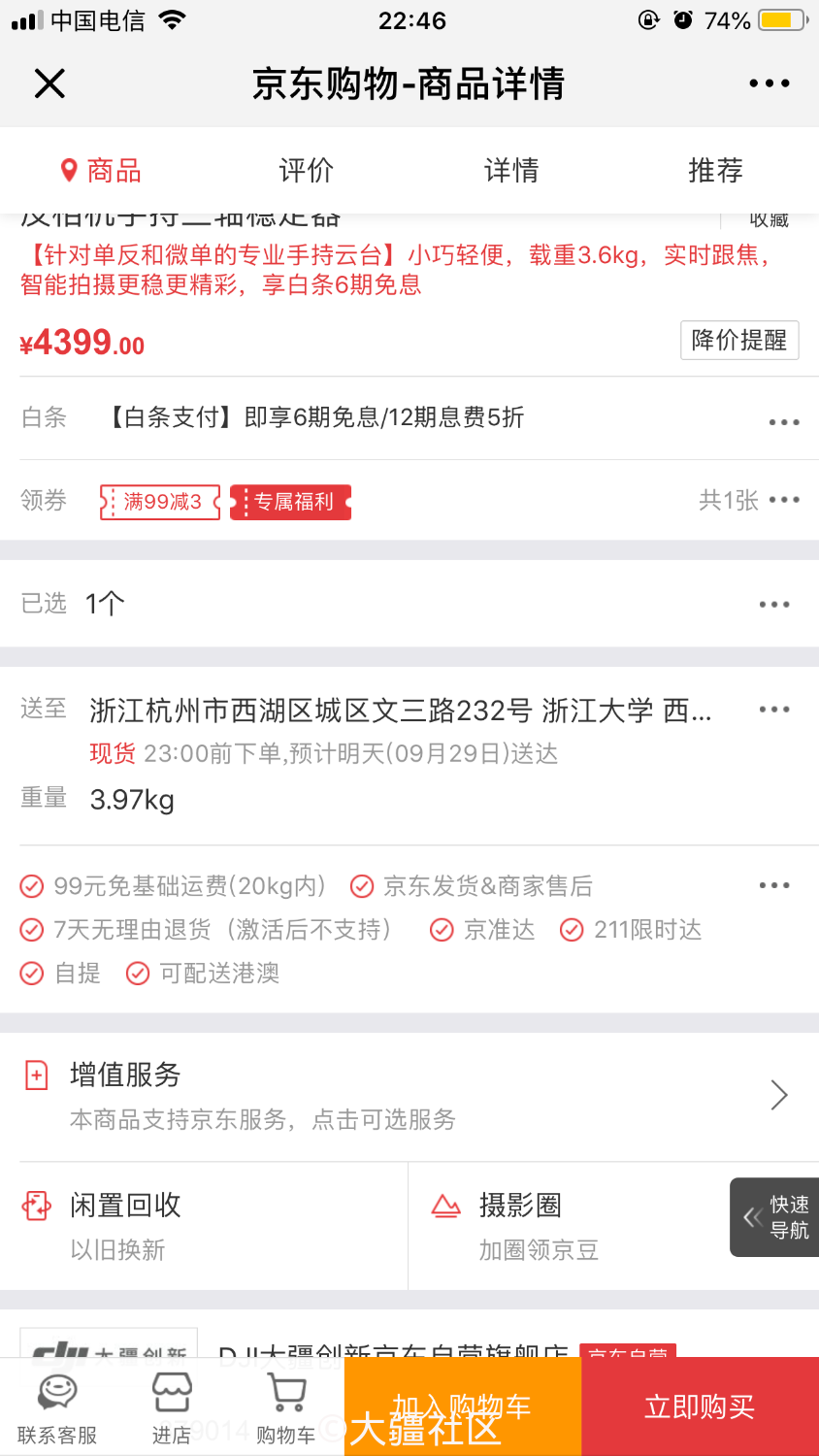Add item with 加入购物车
Screen dimensions: 819x1456
click(x=462, y=1406)
